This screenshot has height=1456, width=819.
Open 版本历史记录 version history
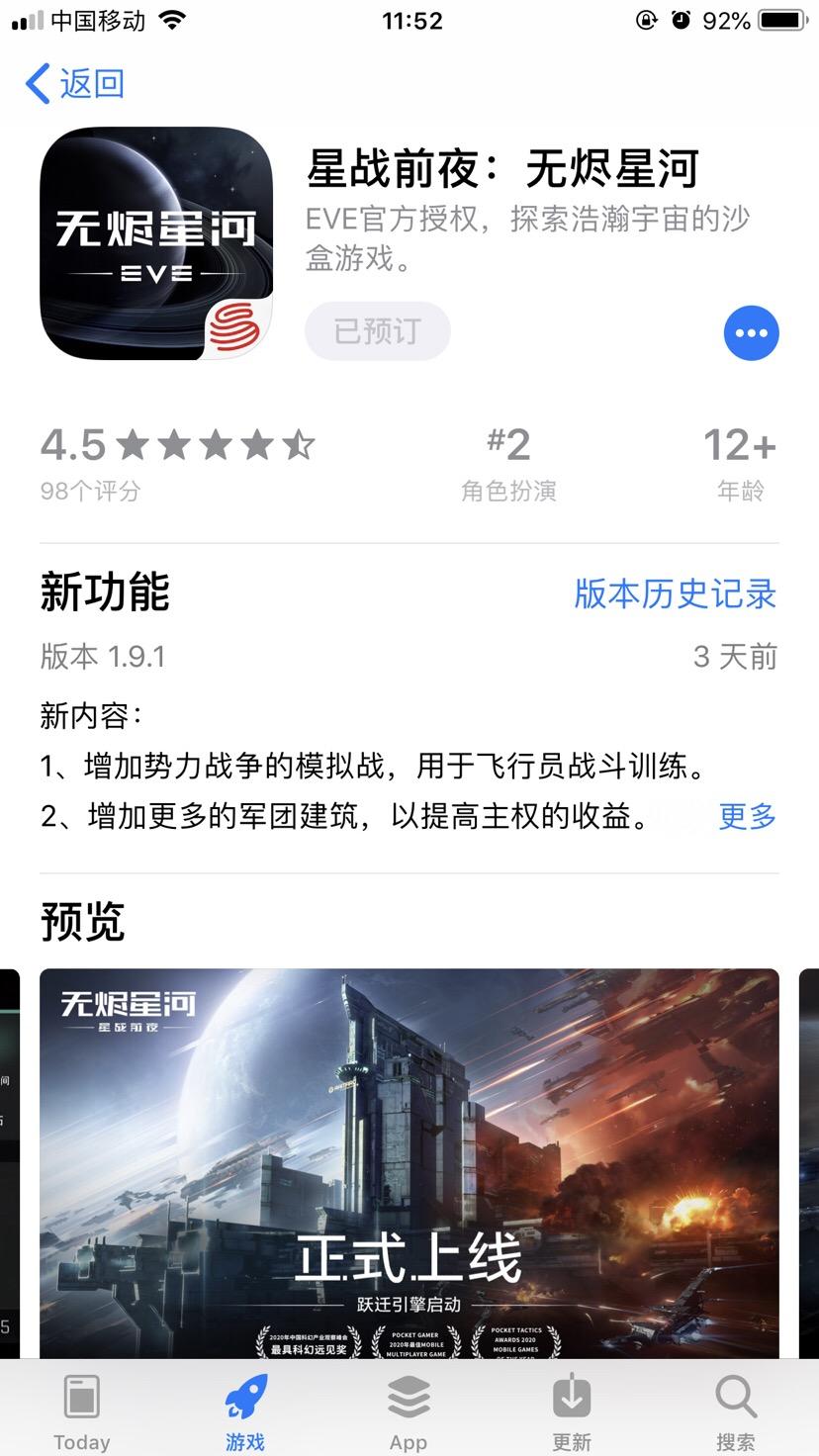(x=674, y=594)
